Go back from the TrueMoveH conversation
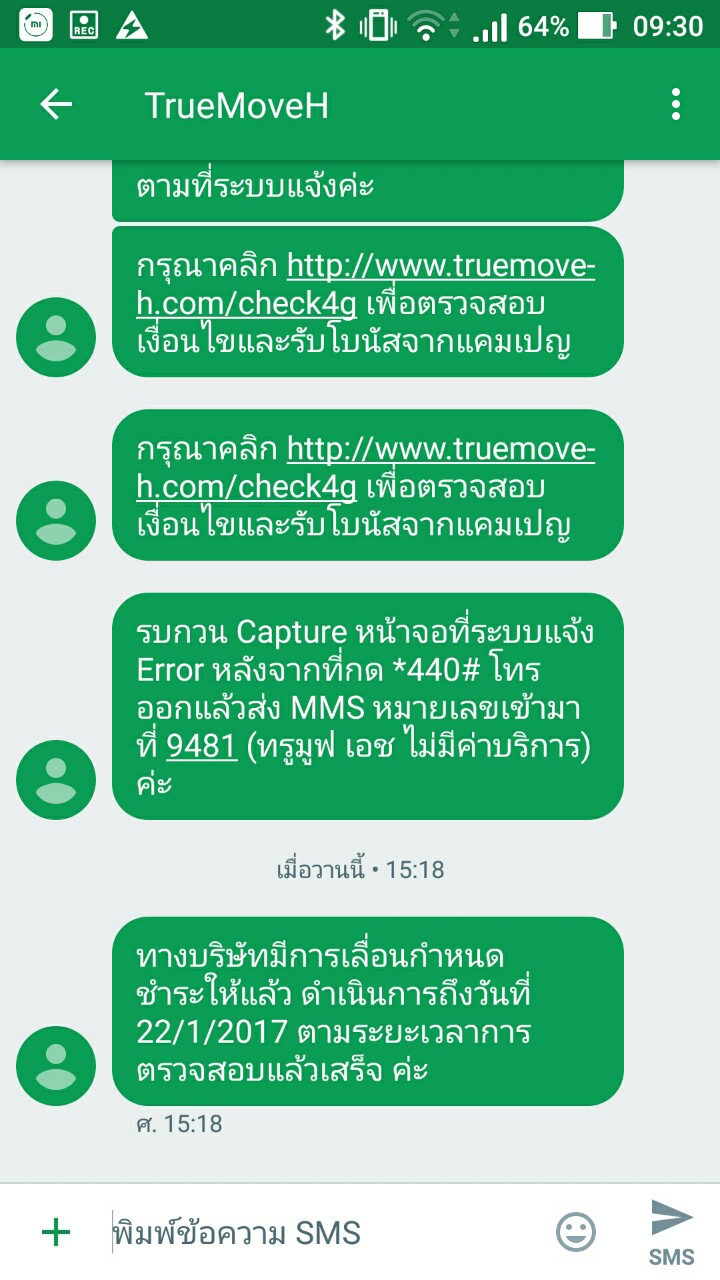 pos(56,104)
